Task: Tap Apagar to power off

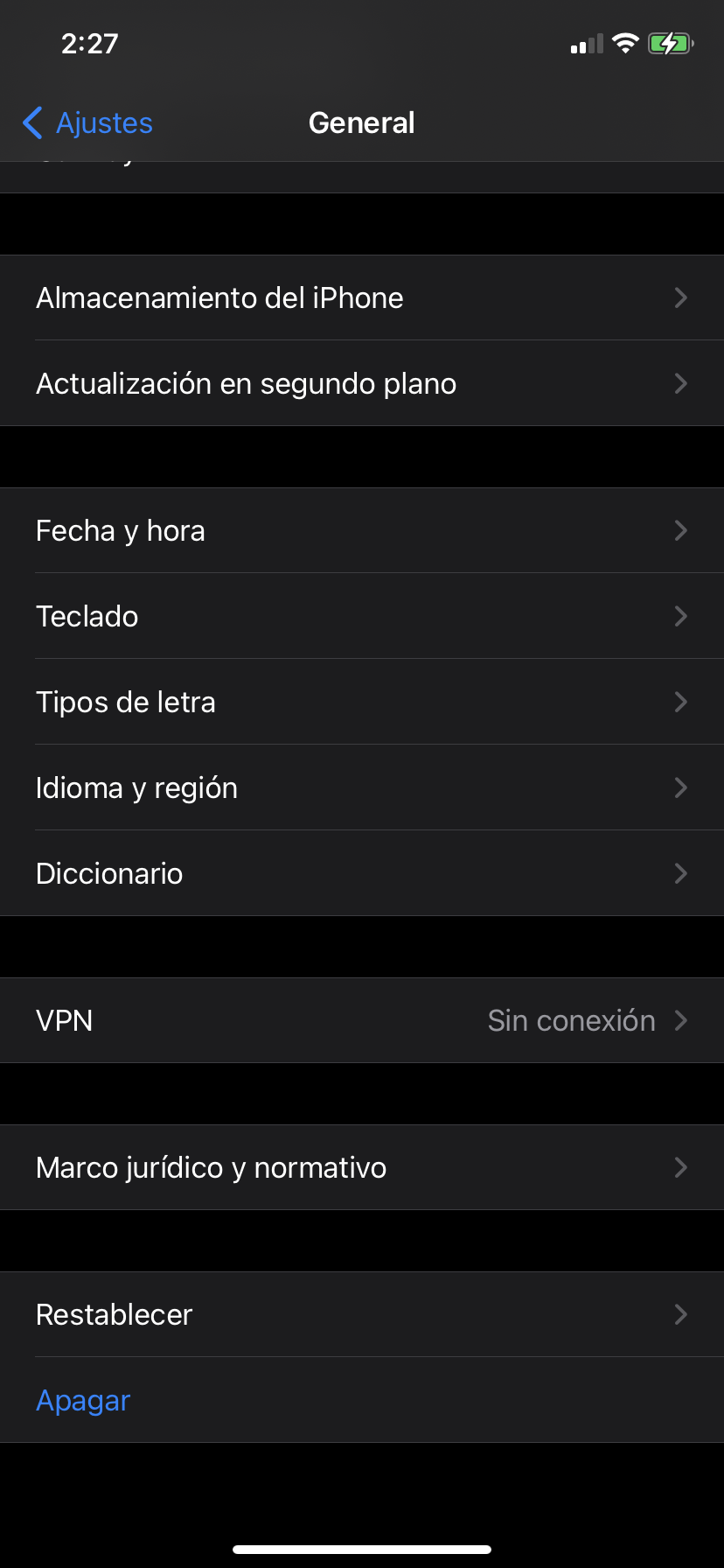Action: (x=84, y=1401)
